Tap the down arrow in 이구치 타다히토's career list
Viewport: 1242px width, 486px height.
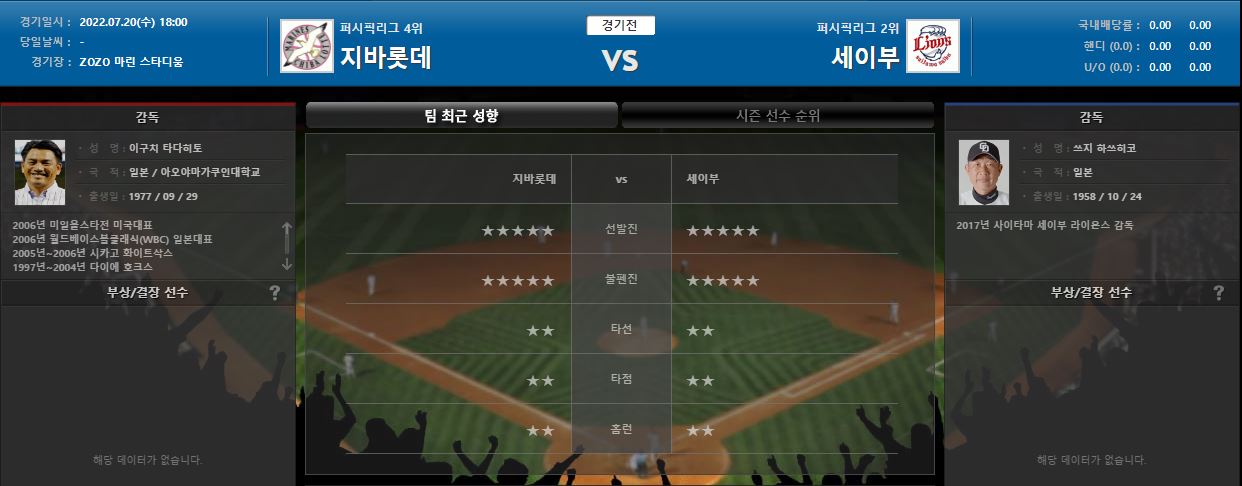(x=287, y=262)
